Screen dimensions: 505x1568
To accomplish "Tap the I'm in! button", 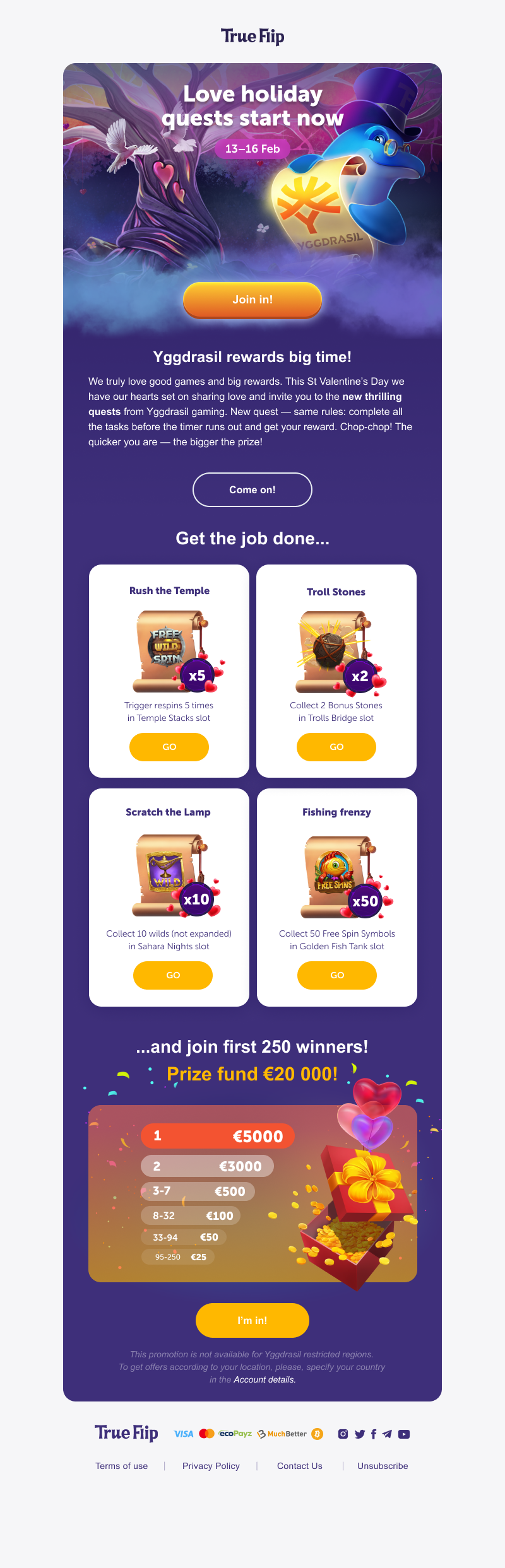I will 252,1320.
